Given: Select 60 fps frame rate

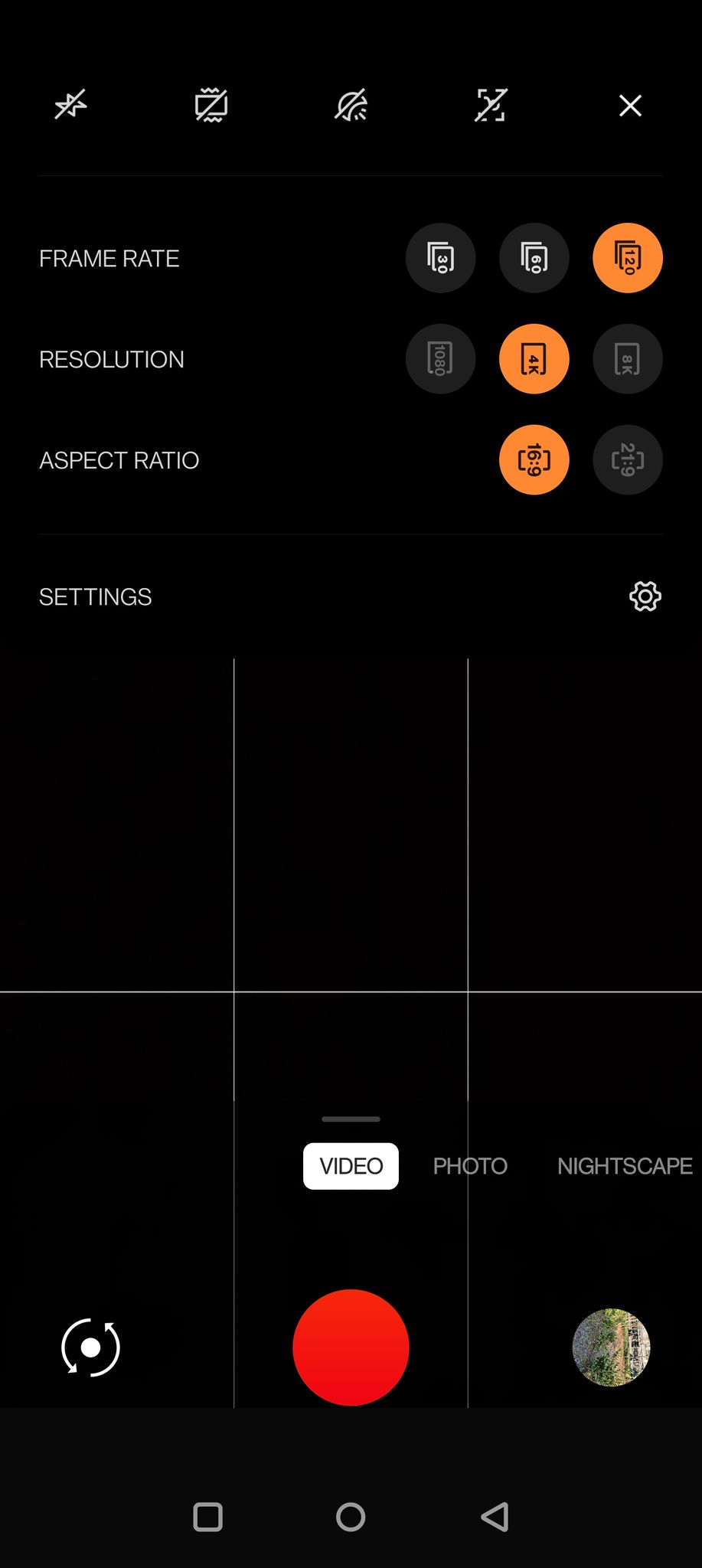Looking at the screenshot, I should (x=534, y=258).
